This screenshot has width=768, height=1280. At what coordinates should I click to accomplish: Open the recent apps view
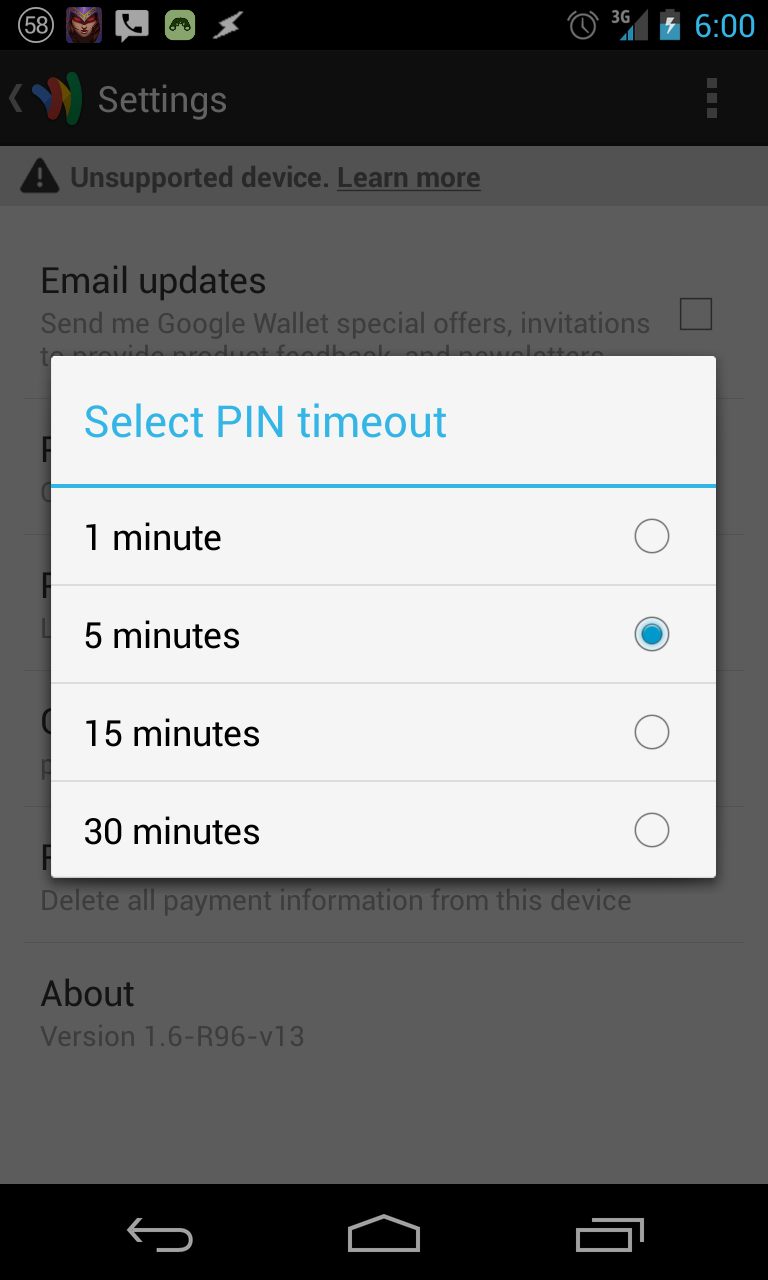coord(610,1235)
